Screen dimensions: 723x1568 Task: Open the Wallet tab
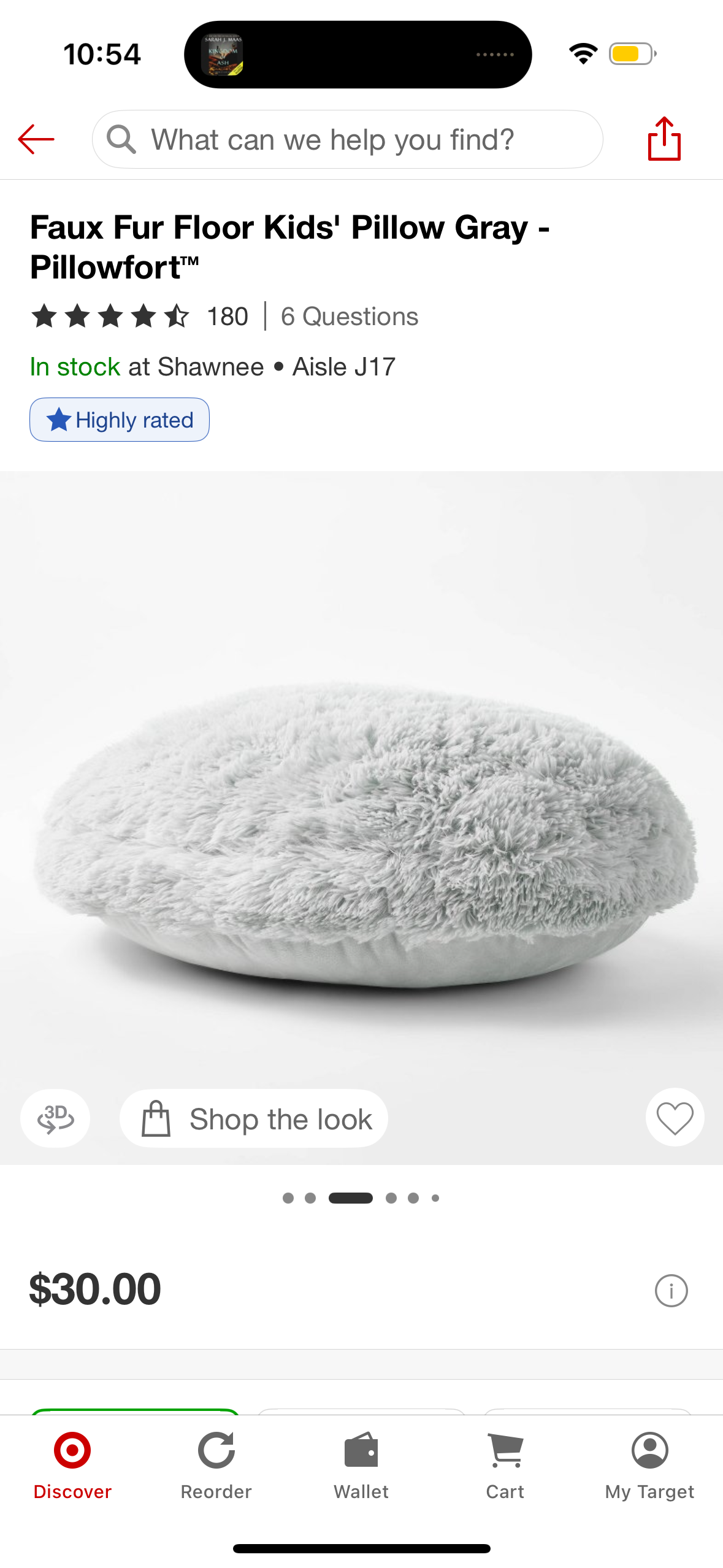coord(361,1465)
